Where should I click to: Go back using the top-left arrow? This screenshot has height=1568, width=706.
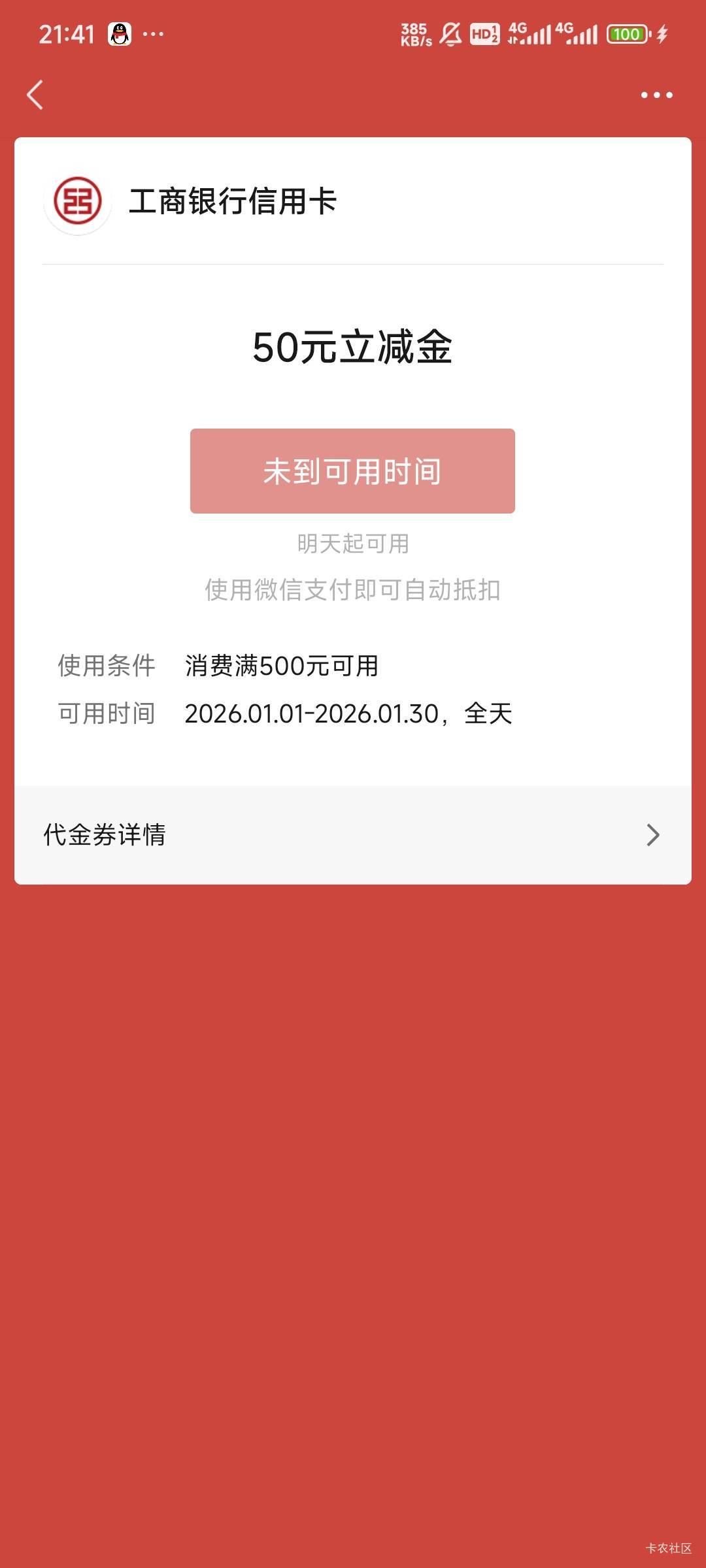pyautogui.click(x=35, y=95)
